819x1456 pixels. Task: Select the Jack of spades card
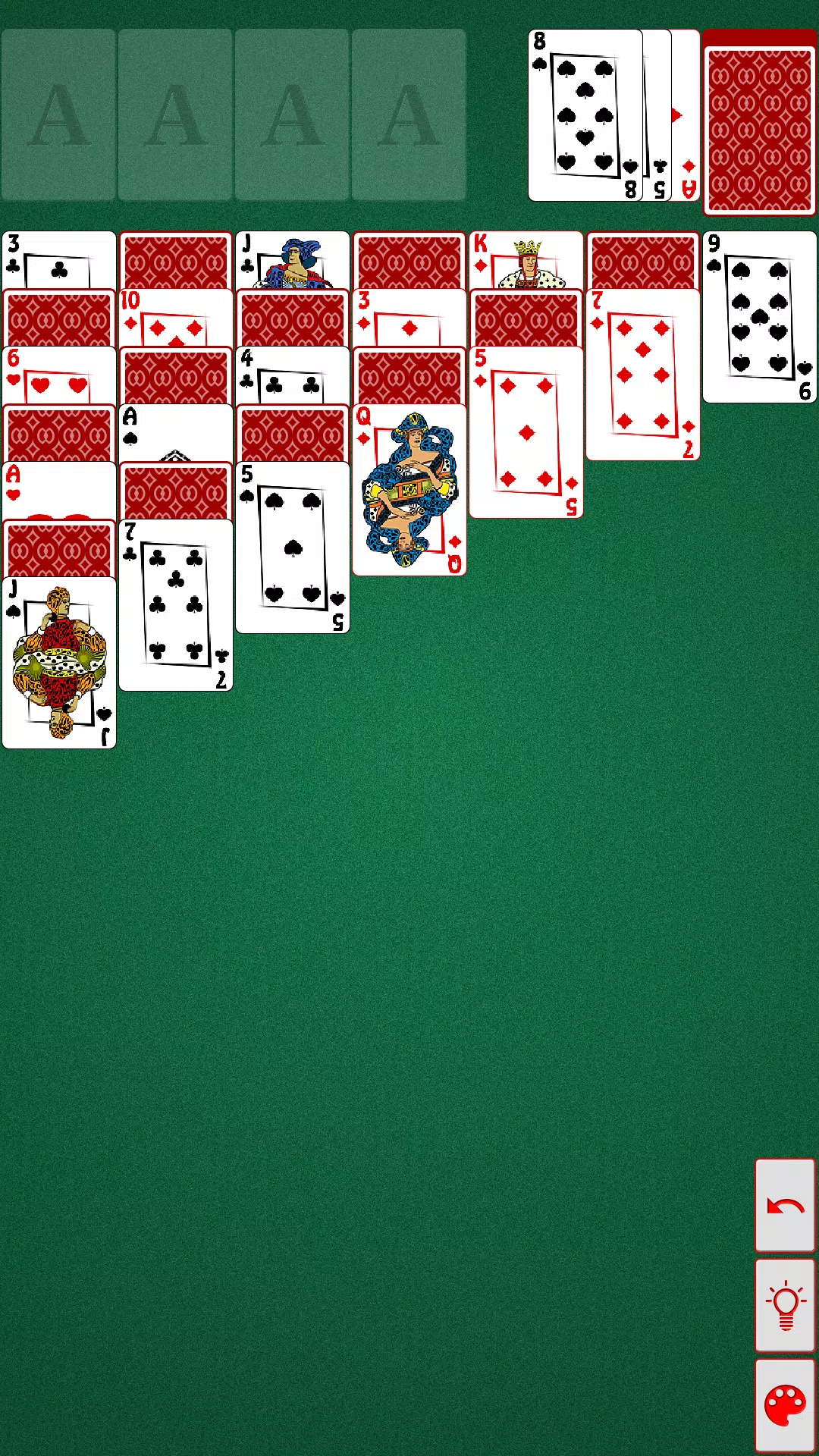[58, 664]
